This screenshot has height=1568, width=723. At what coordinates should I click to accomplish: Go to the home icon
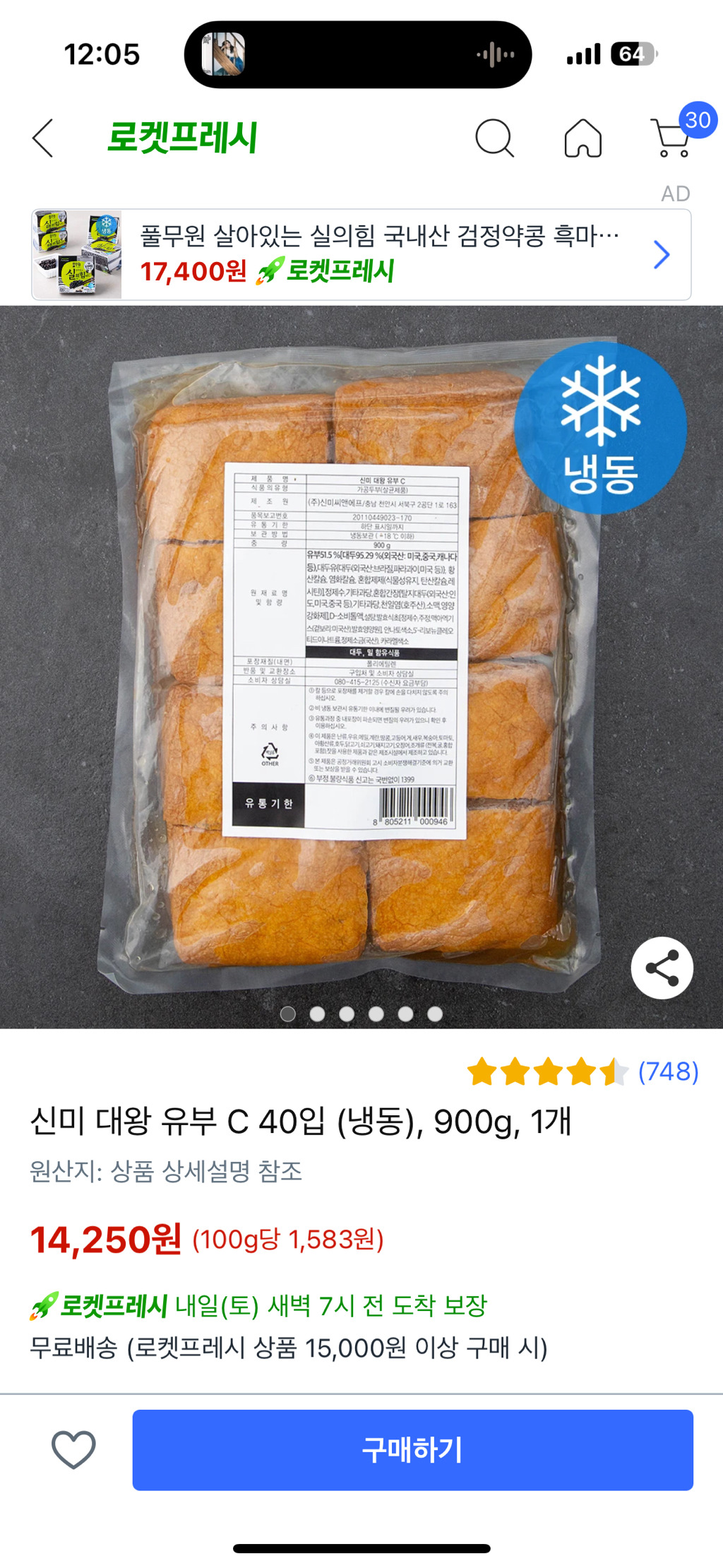[x=583, y=138]
